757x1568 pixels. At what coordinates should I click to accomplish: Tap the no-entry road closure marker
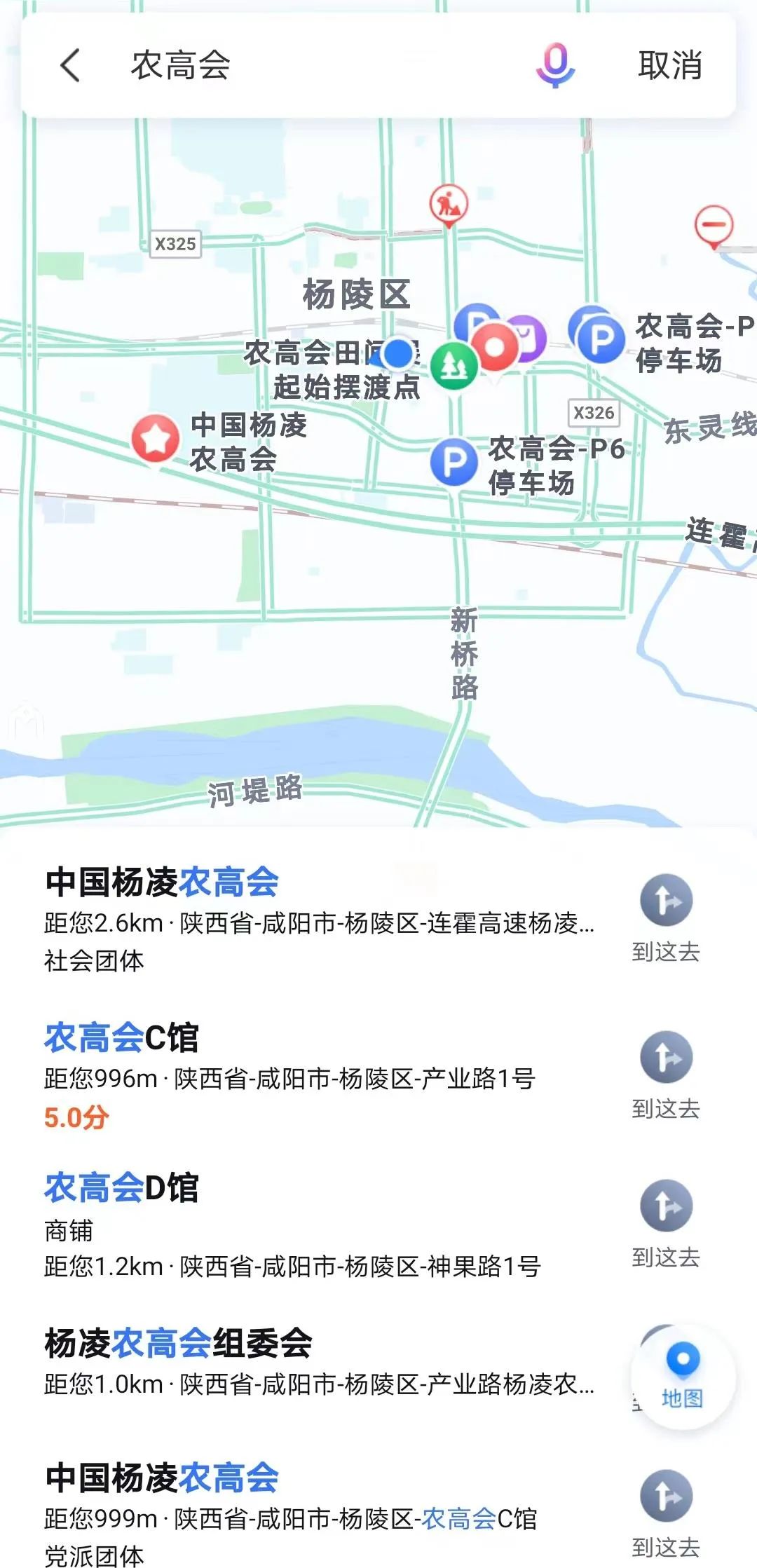pyautogui.click(x=714, y=226)
